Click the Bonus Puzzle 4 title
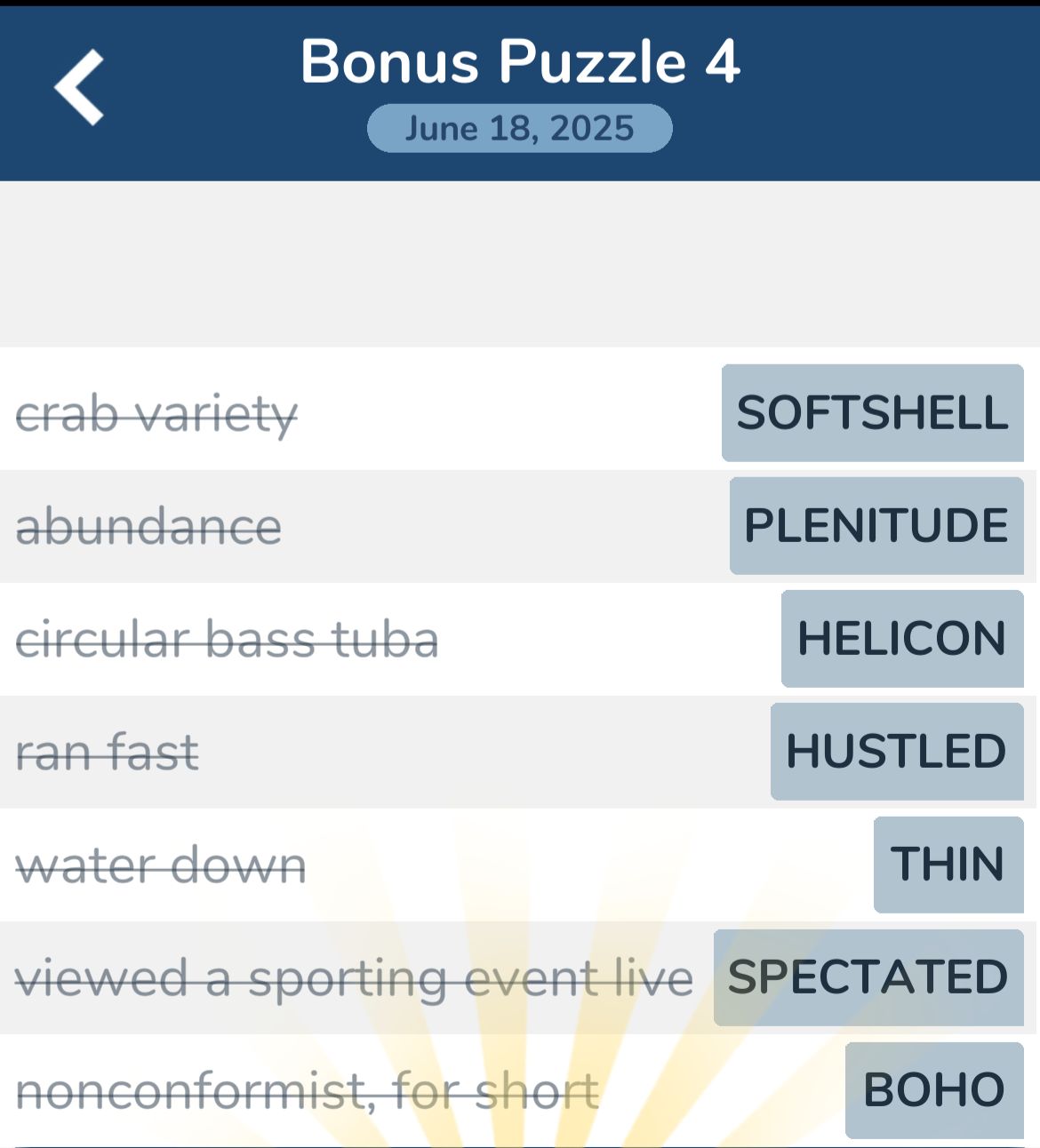Screen dimensions: 1040x1148 pyautogui.click(x=519, y=60)
